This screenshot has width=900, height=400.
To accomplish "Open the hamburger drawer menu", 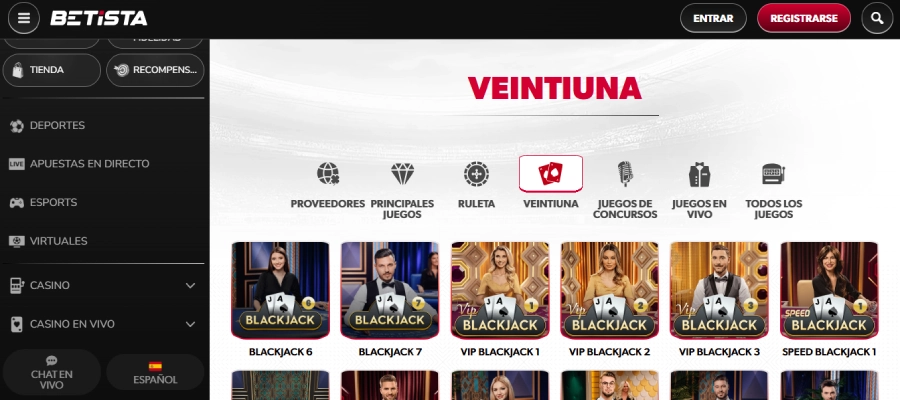I will [x=24, y=18].
